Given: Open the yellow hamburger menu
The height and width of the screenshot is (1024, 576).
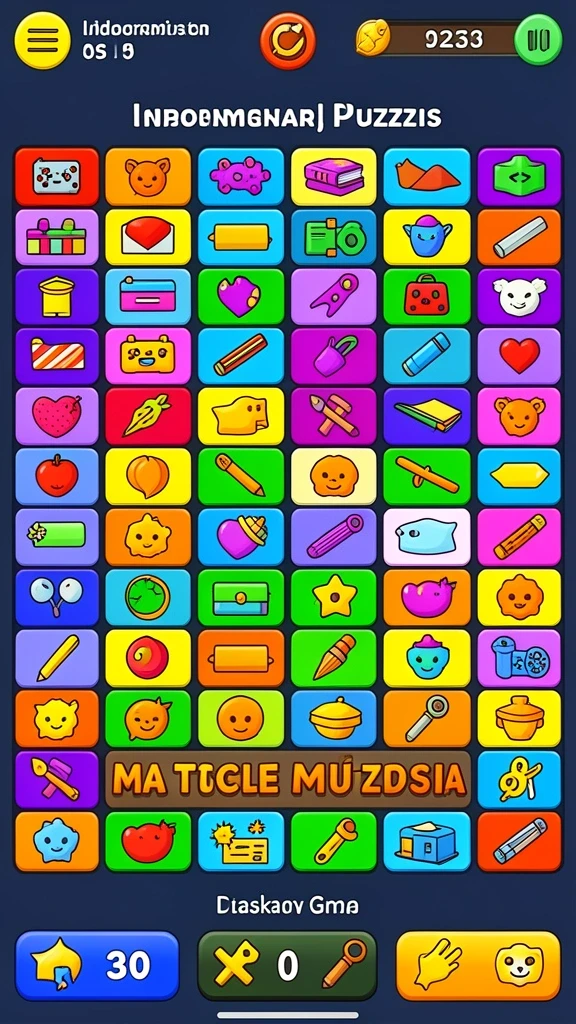Looking at the screenshot, I should click(42, 40).
